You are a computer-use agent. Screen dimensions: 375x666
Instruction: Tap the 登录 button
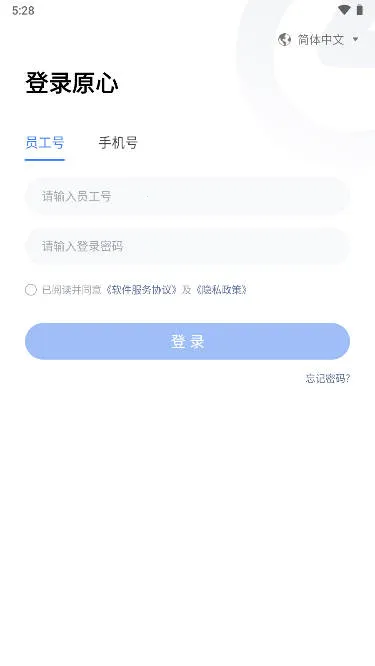point(187,341)
